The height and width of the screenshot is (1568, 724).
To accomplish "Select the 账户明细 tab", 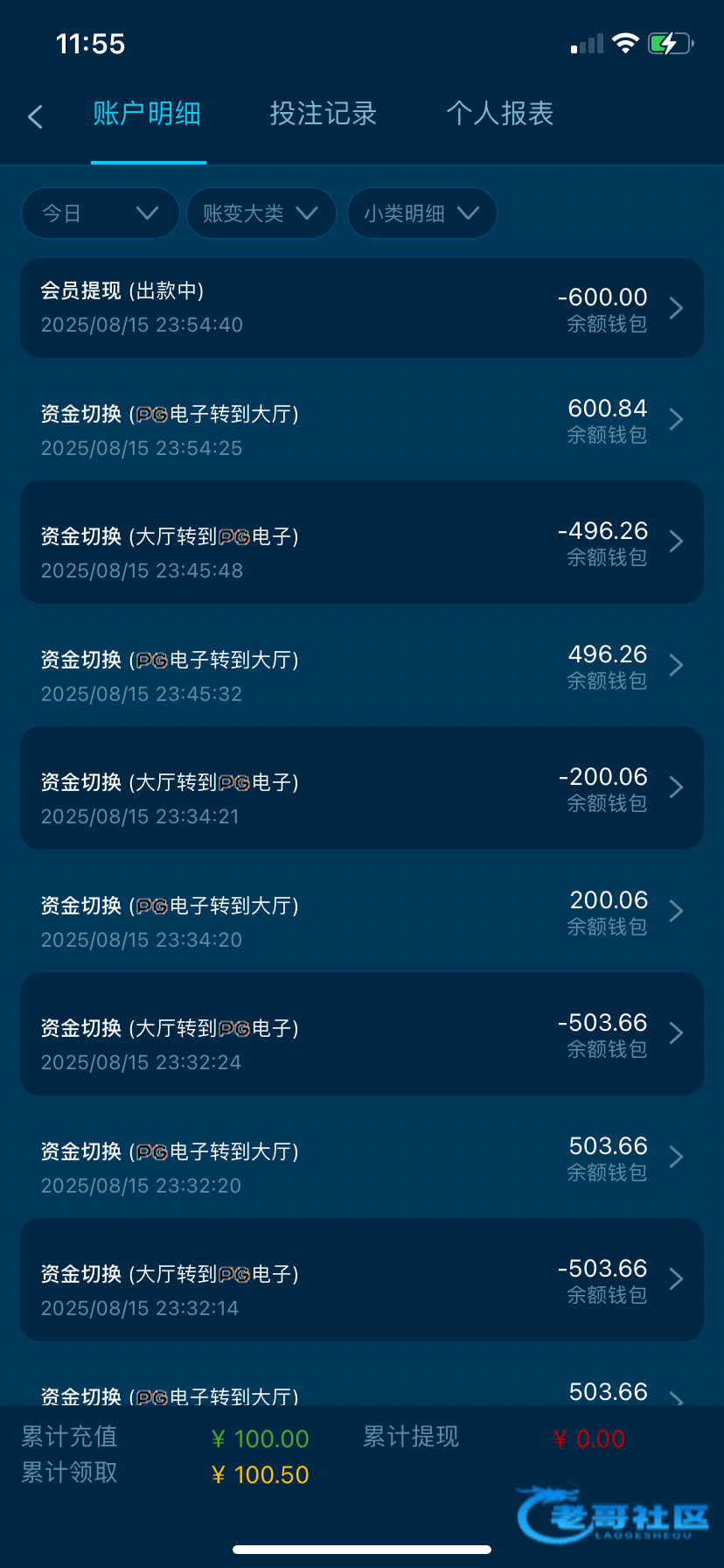I will tap(147, 114).
